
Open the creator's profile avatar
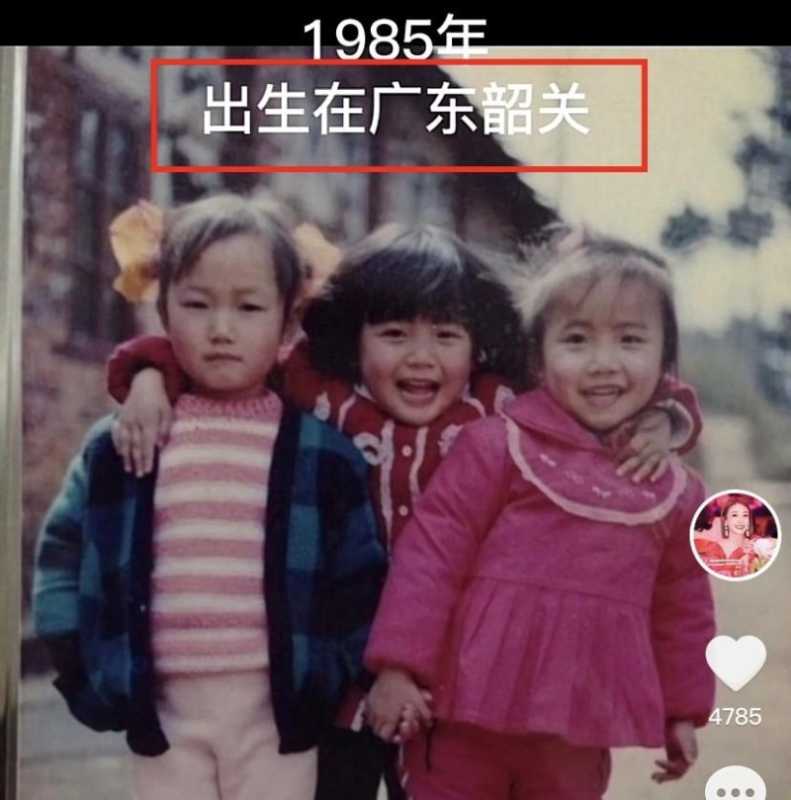tap(735, 535)
